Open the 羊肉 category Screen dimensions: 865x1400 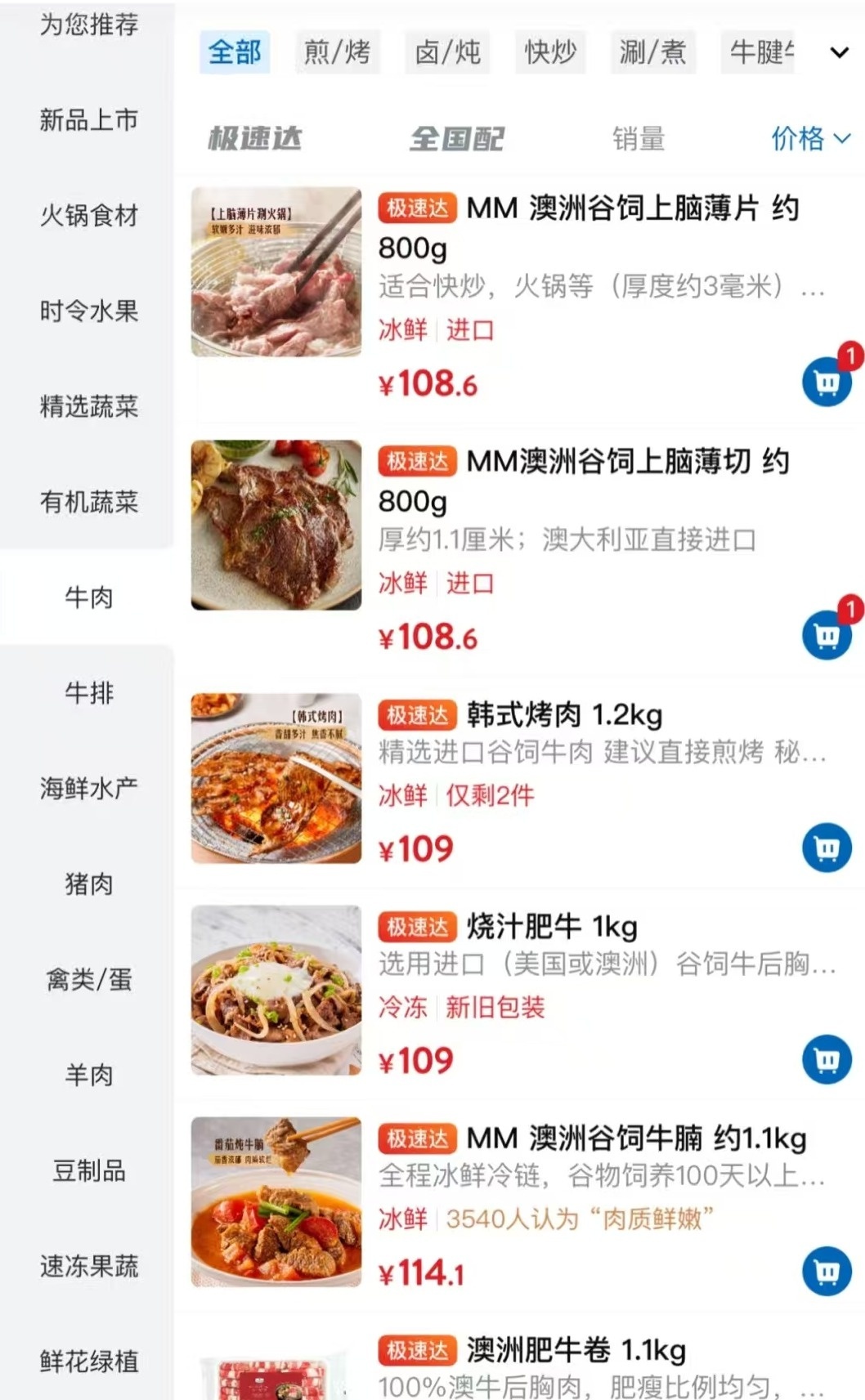pos(88,1075)
